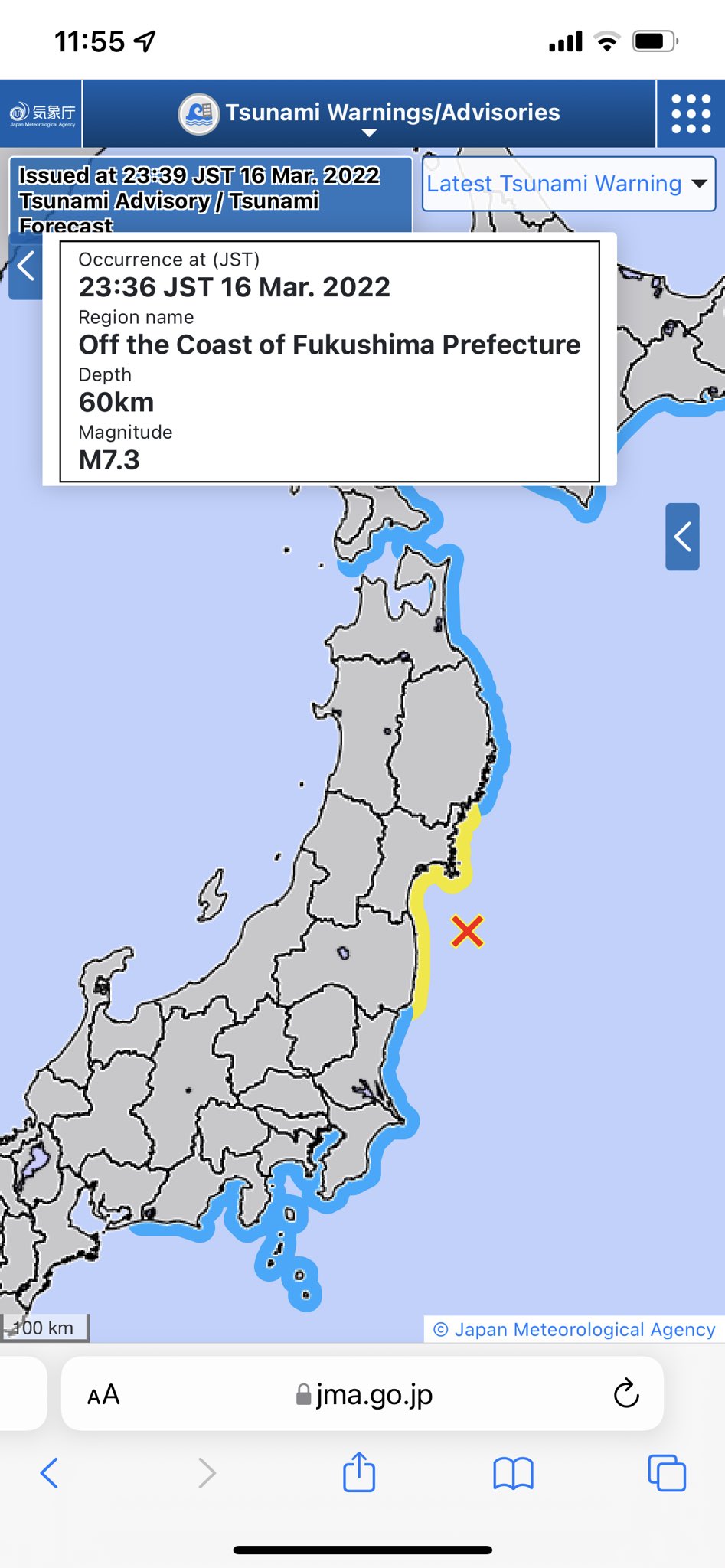Open JMA logo home link
Image resolution: width=725 pixels, height=1568 pixels.
[x=41, y=114]
